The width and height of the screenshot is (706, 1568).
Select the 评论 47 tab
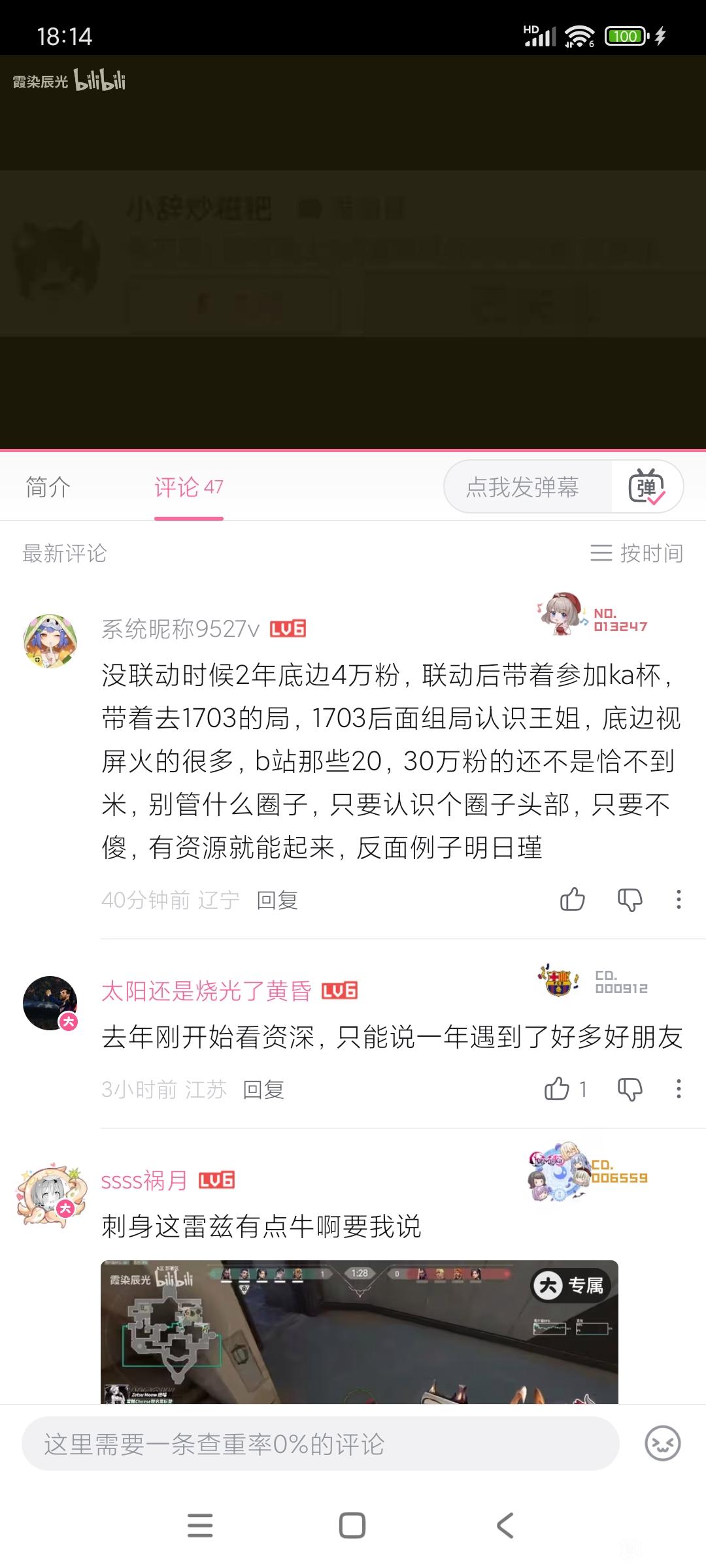(189, 487)
